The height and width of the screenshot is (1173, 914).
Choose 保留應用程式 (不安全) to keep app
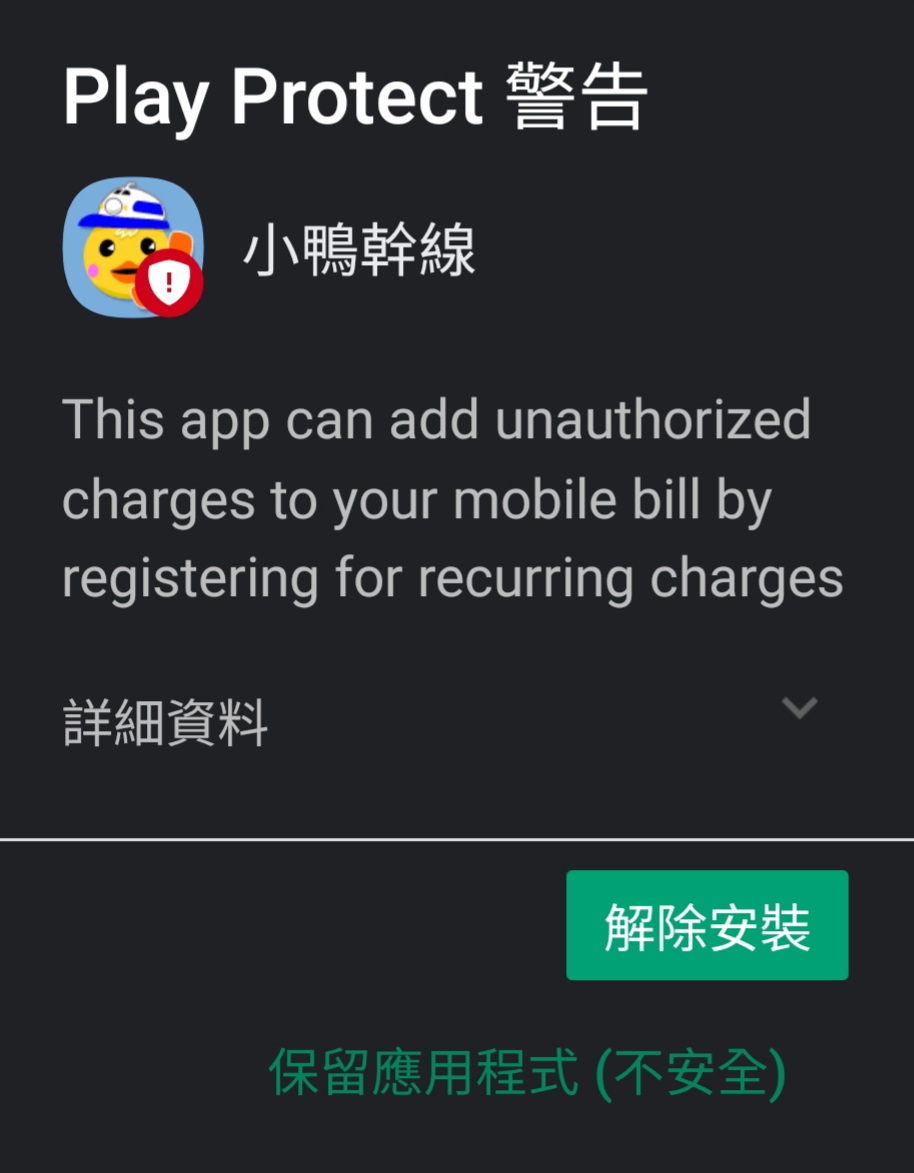tap(527, 1074)
